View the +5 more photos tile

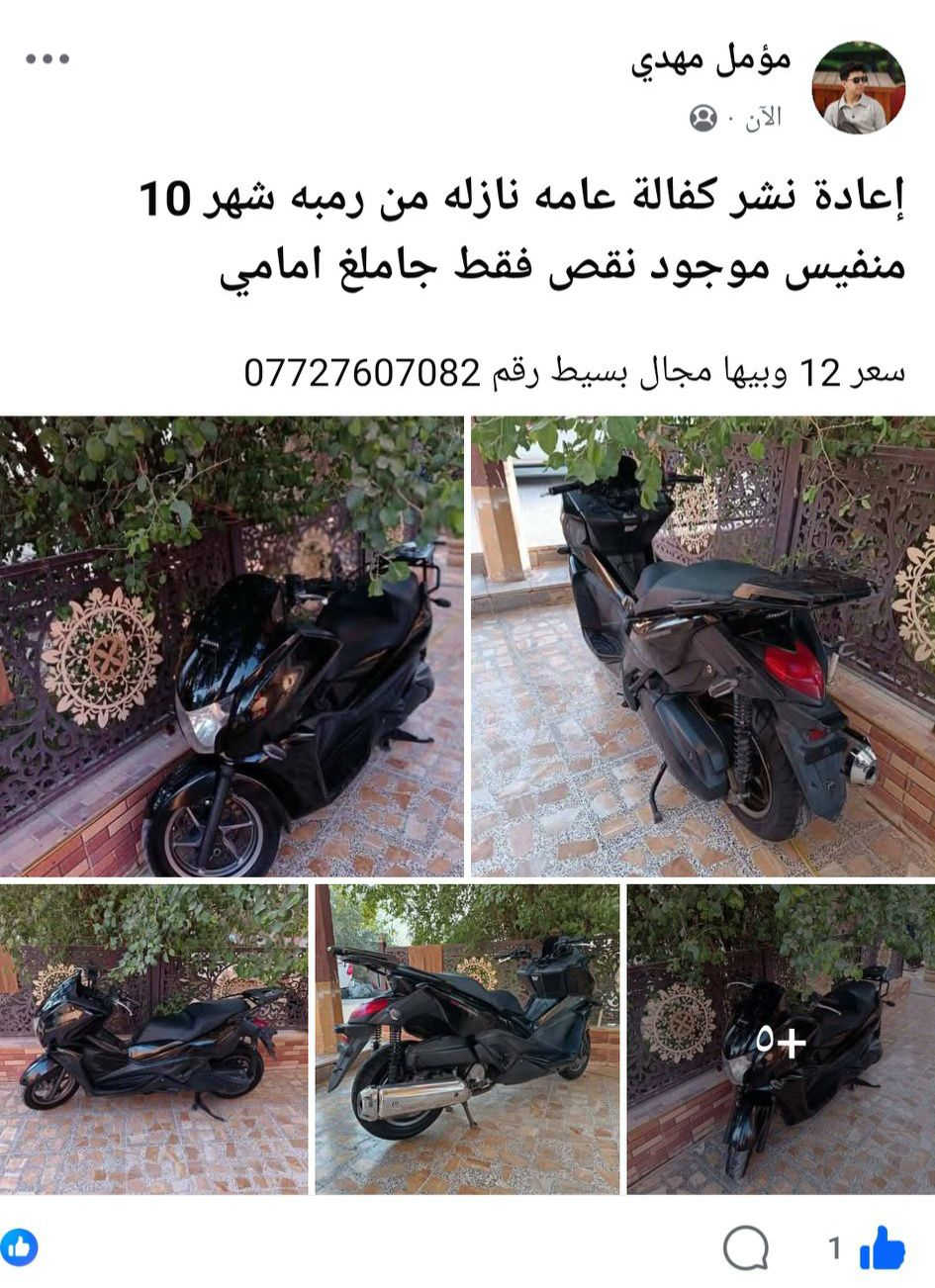point(781,1039)
